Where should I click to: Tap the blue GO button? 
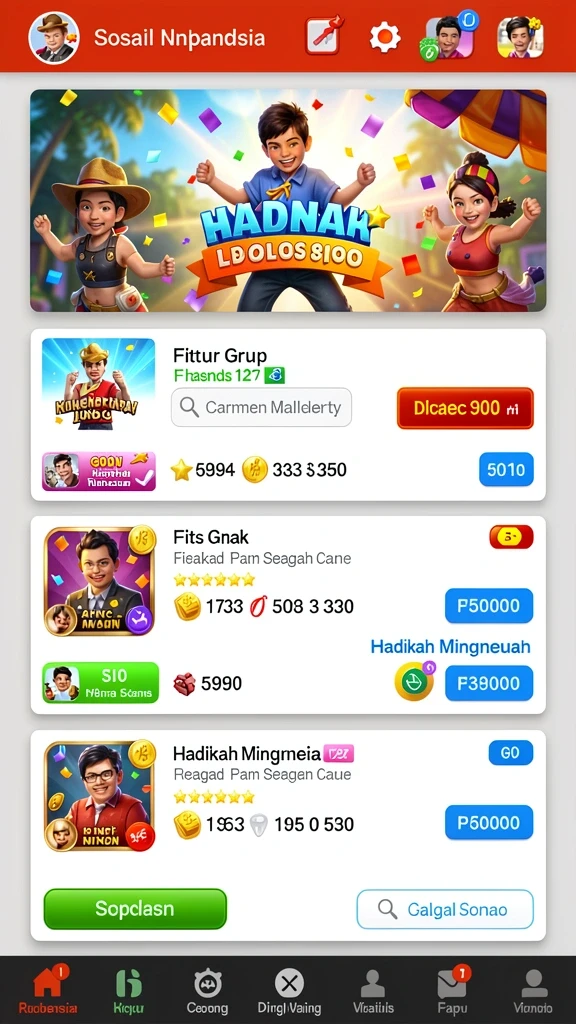point(511,753)
